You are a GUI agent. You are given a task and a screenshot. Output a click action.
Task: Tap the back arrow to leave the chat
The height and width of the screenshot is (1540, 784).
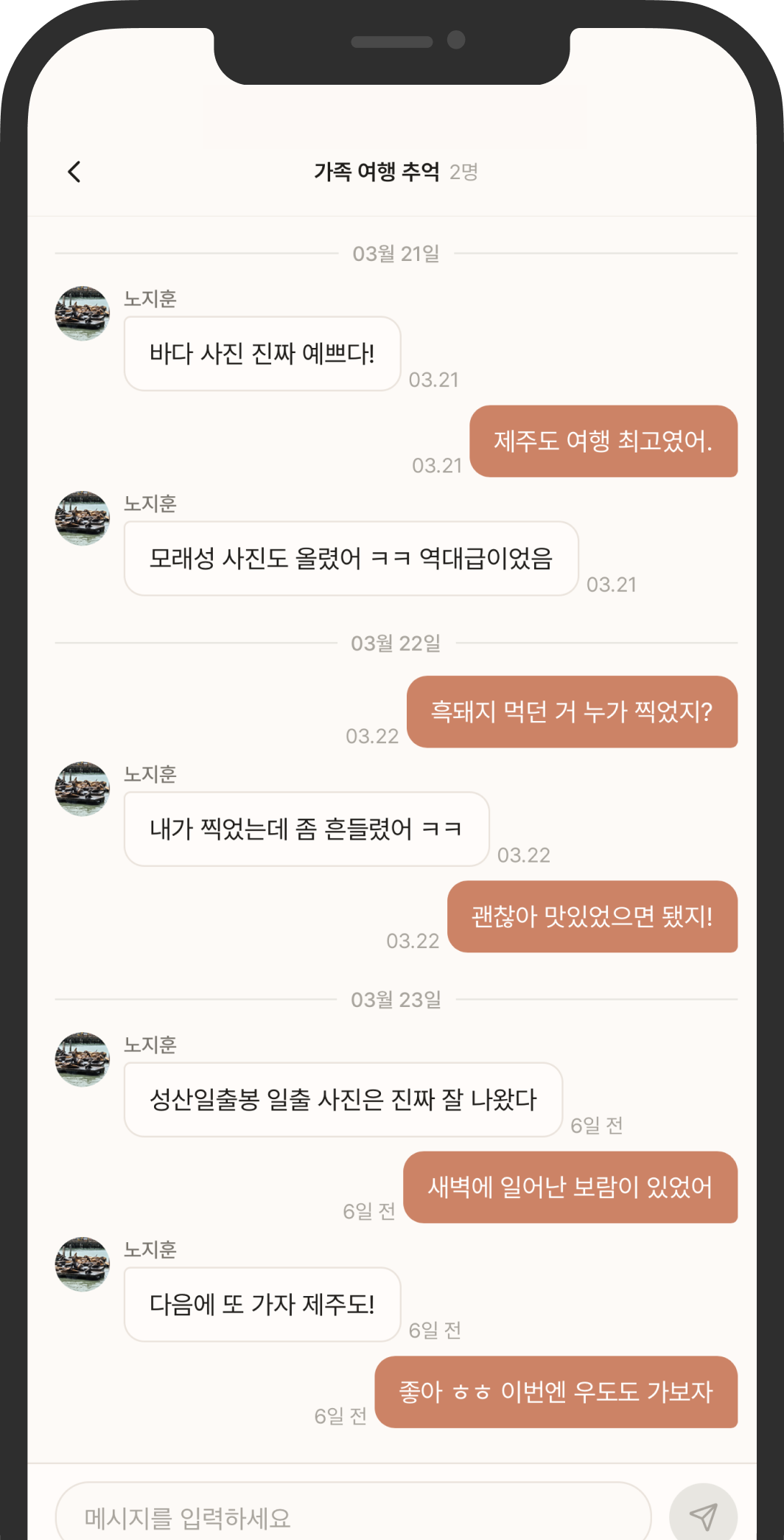pos(74,171)
